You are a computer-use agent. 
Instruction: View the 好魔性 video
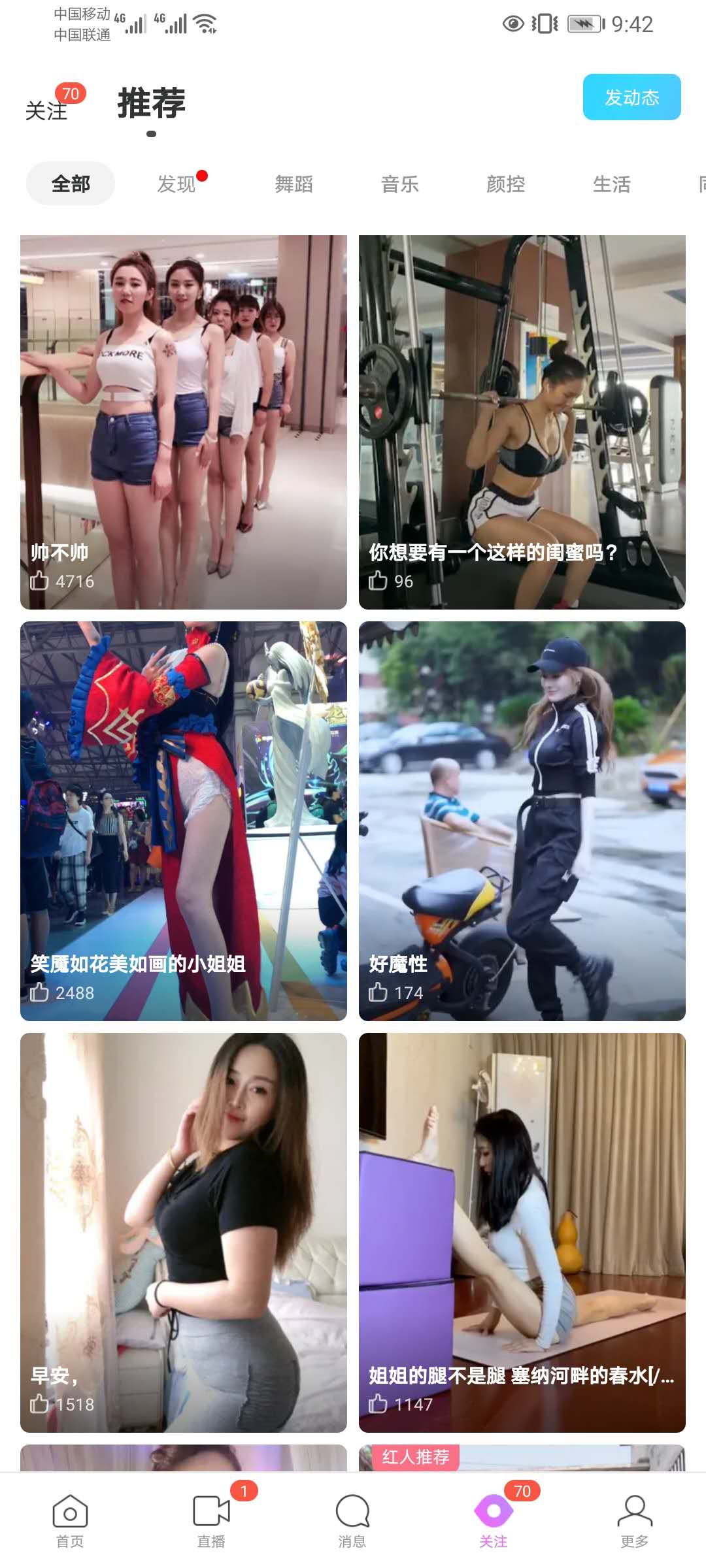[x=522, y=821]
